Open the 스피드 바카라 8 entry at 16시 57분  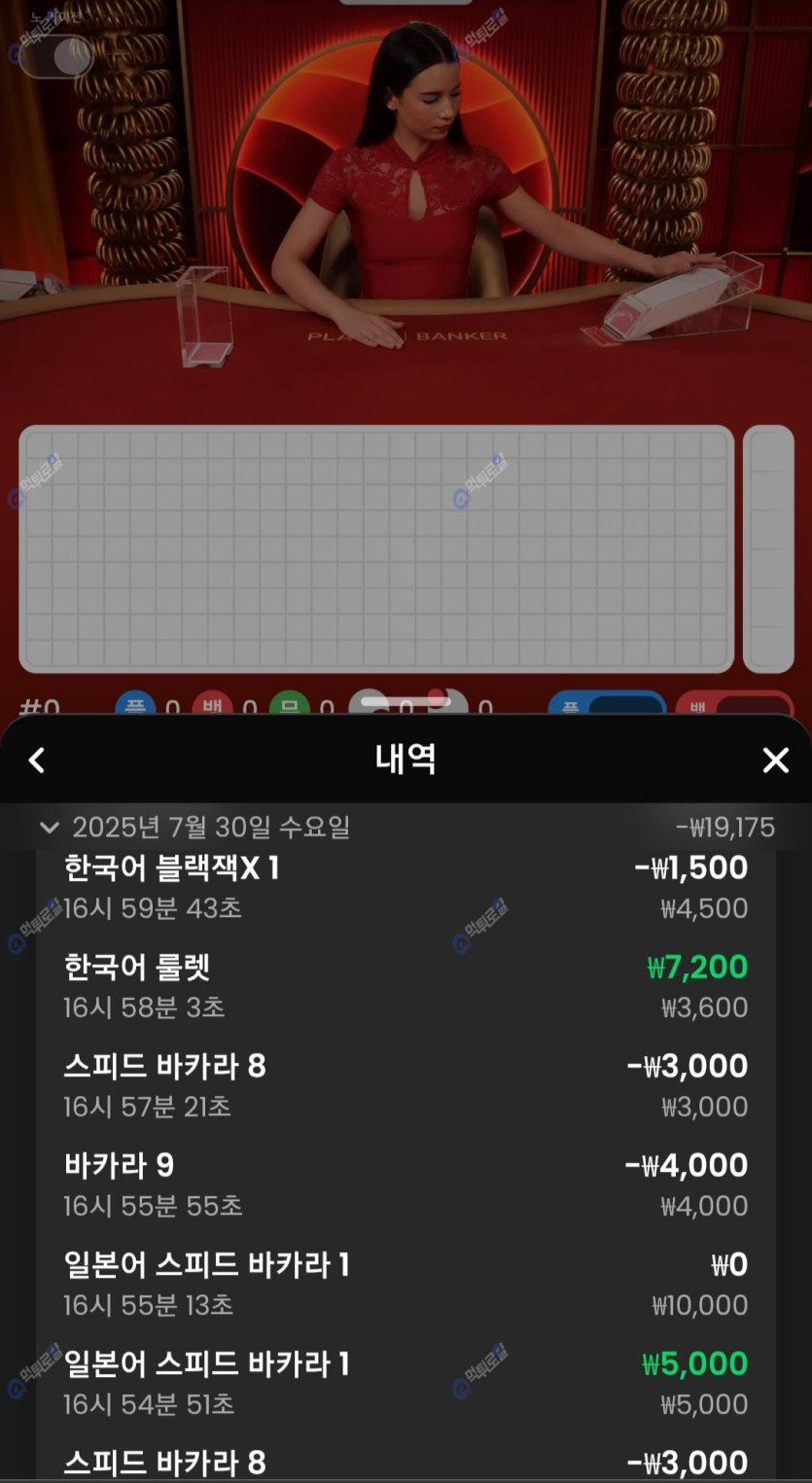(406, 1085)
